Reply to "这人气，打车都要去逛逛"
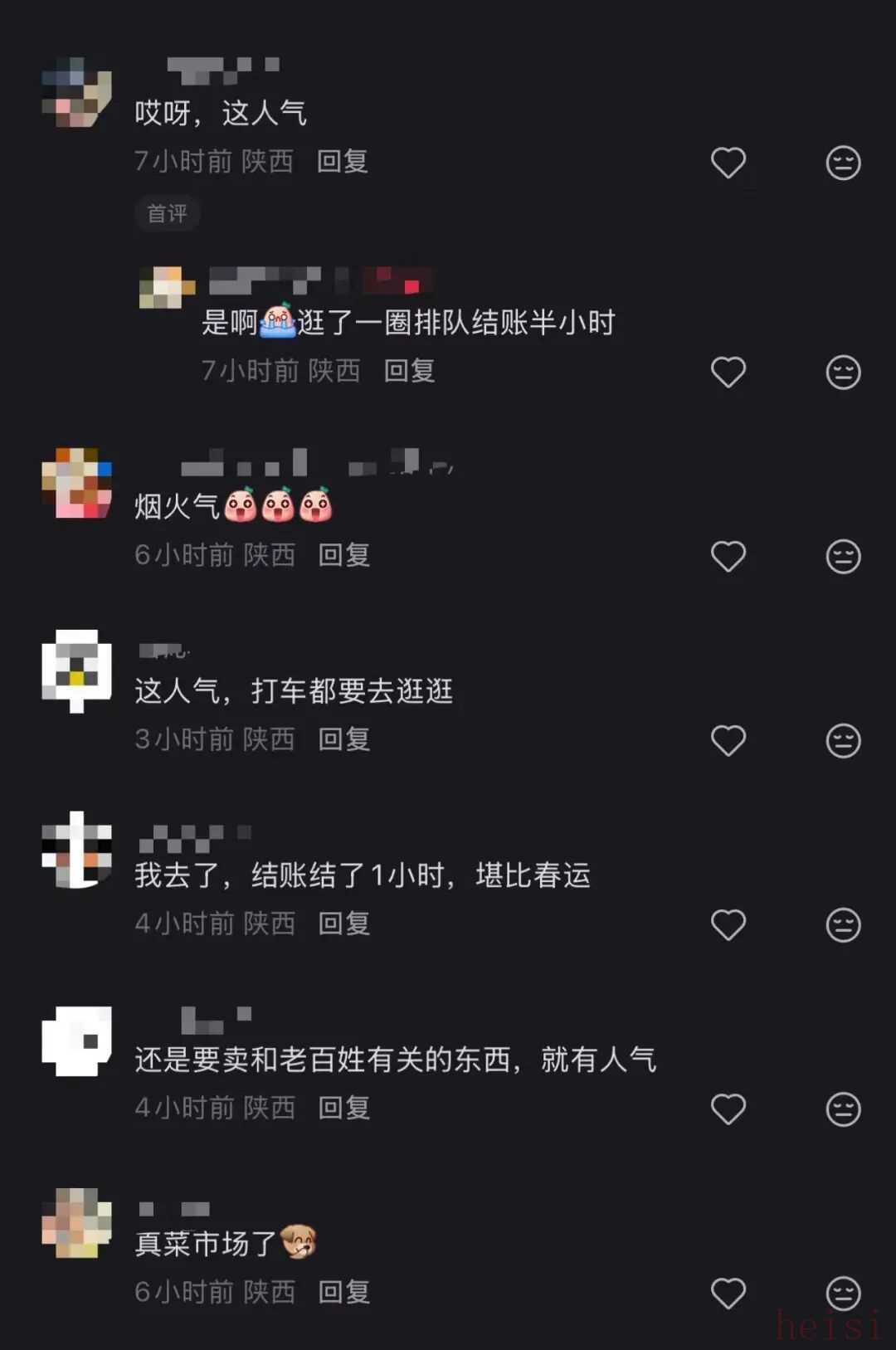This screenshot has width=896, height=1350. click(344, 739)
